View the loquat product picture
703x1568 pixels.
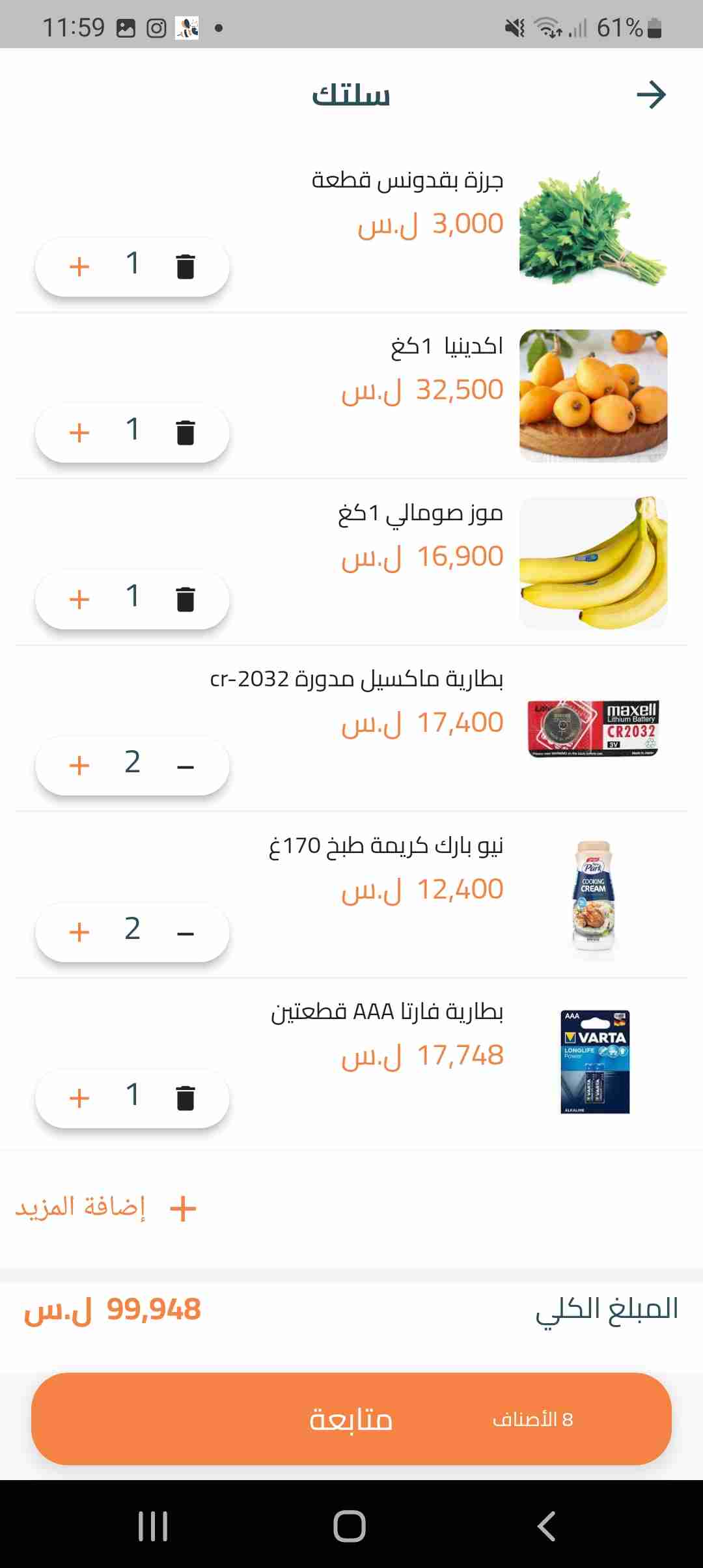point(593,396)
